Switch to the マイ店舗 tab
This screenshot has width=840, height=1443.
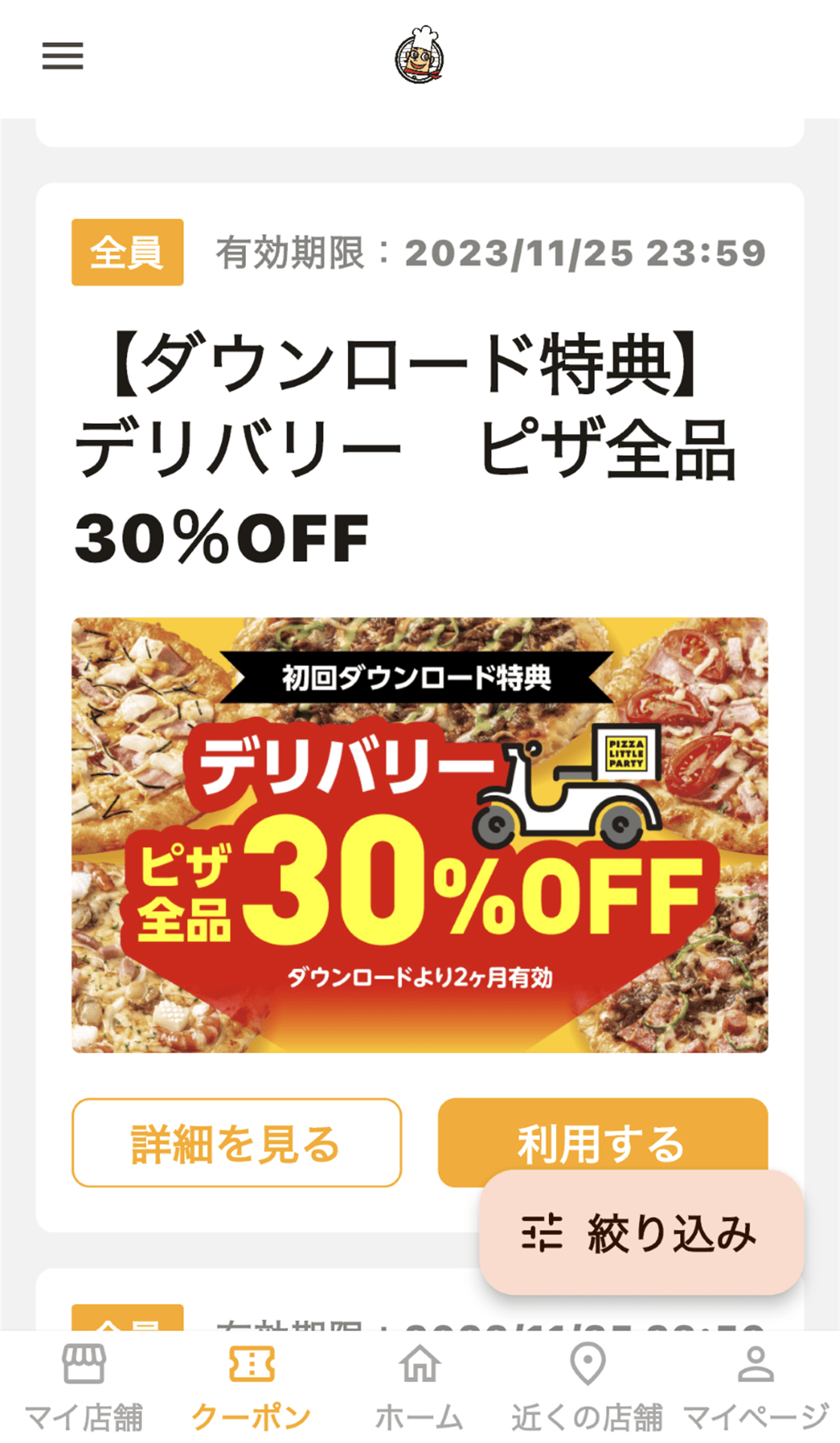coord(83,1387)
